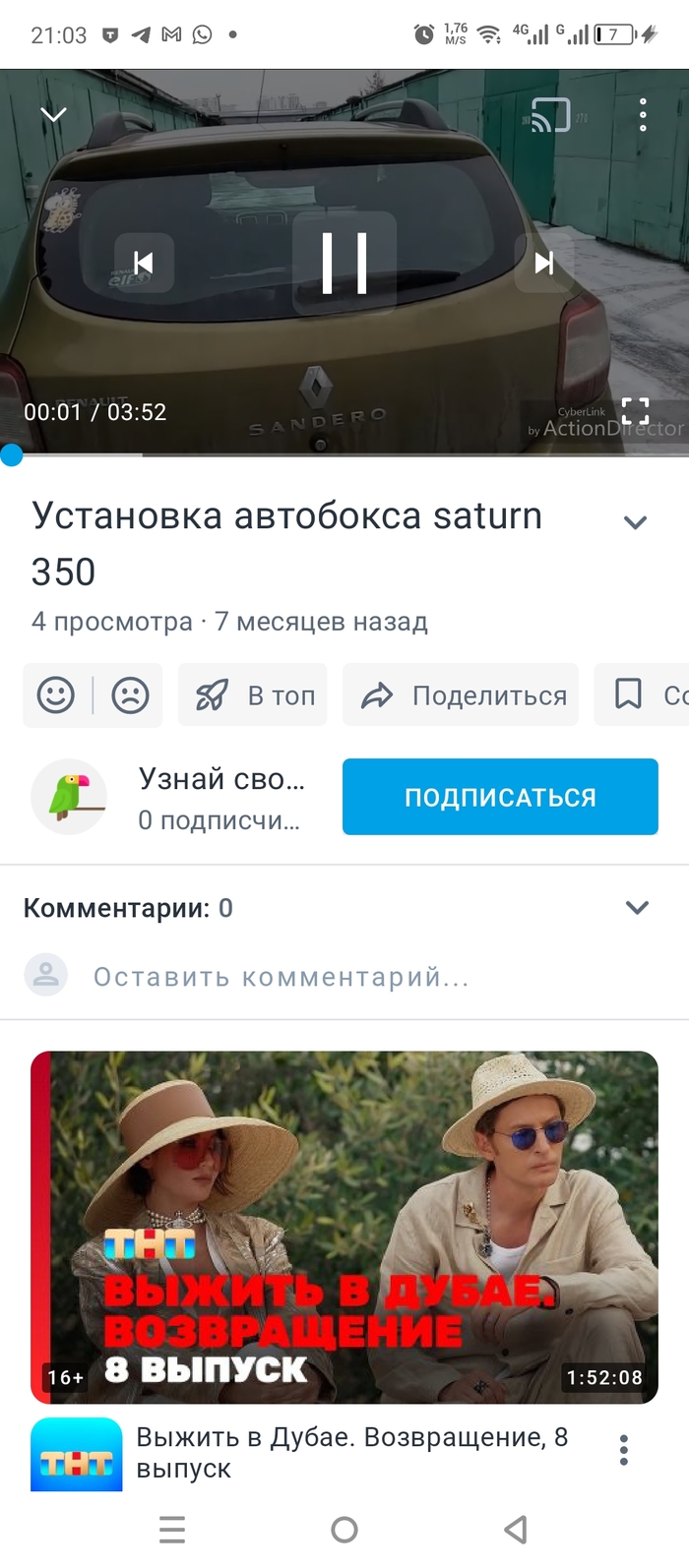689x1568 pixels.
Task: Open the parrot channel avatar
Action: (69, 796)
